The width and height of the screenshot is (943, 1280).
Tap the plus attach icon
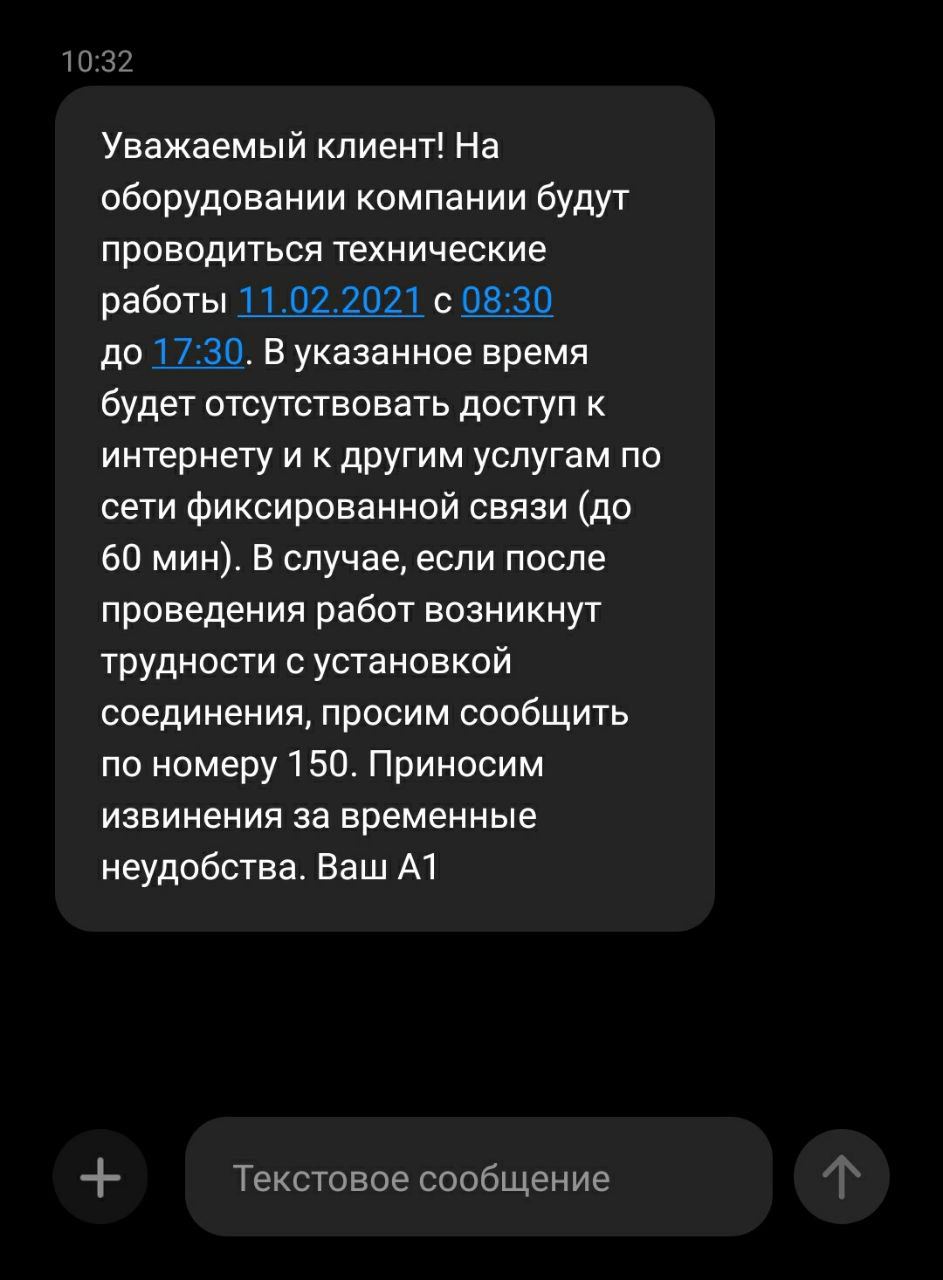point(100,1176)
